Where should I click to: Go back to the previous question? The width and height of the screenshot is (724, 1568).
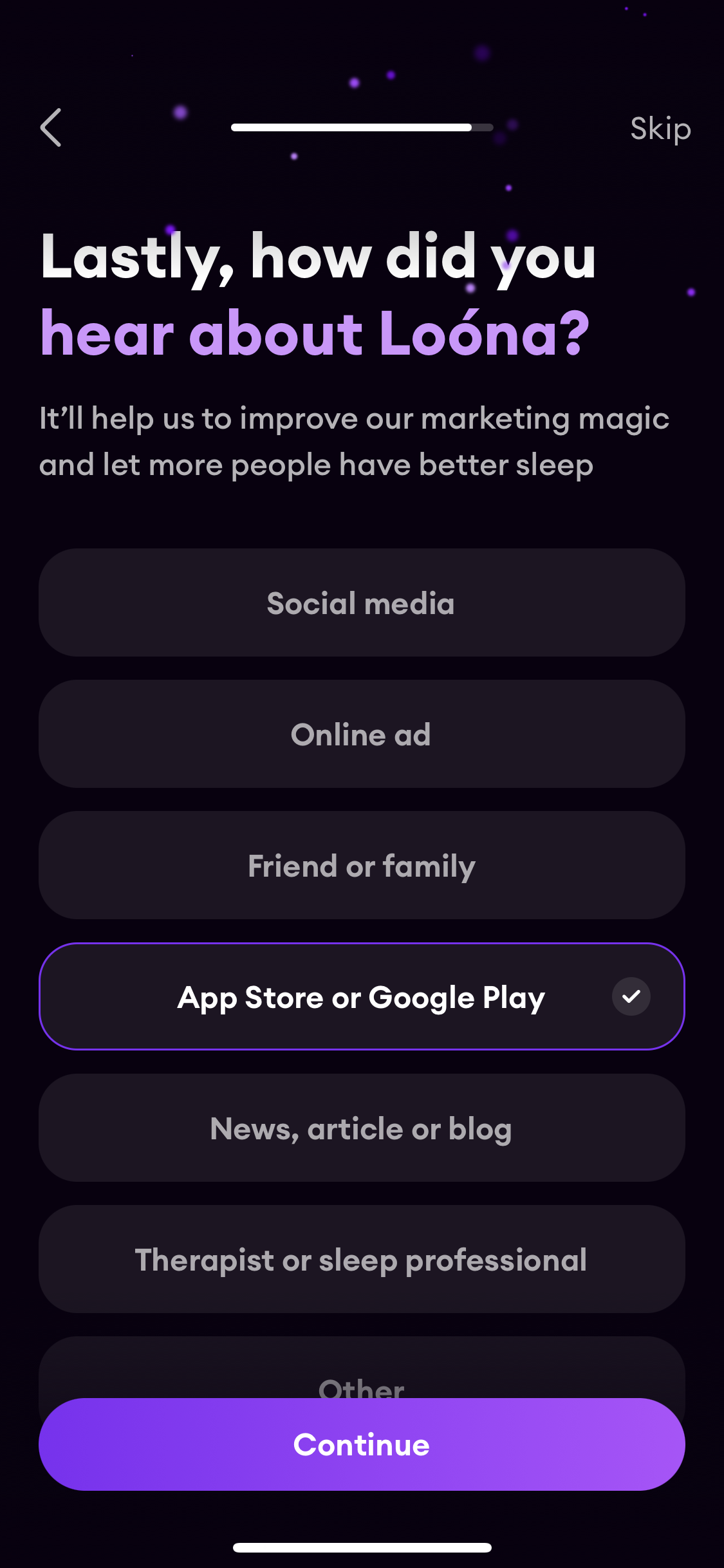(x=51, y=127)
